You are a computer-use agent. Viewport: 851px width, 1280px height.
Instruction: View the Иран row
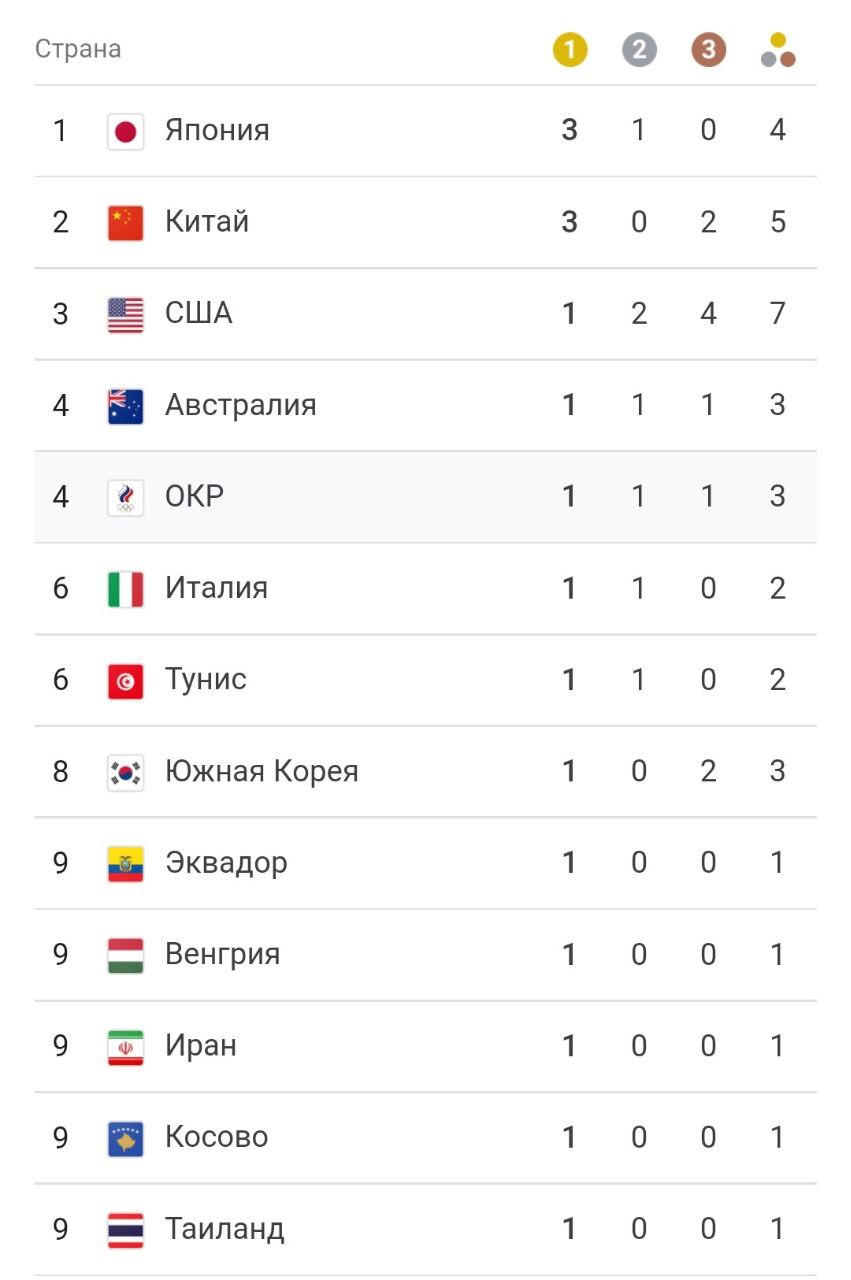201,1046
